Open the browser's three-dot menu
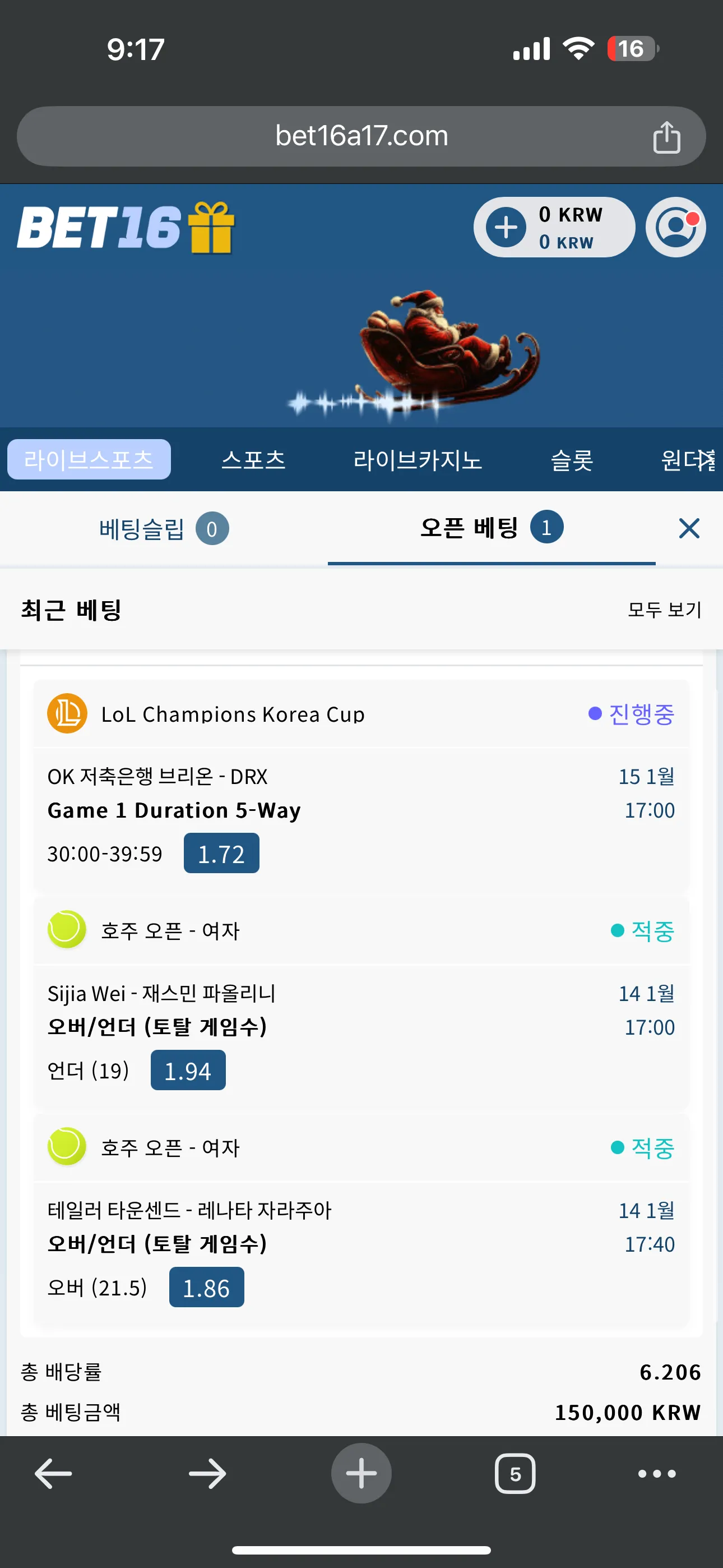723x1568 pixels. click(x=657, y=1474)
